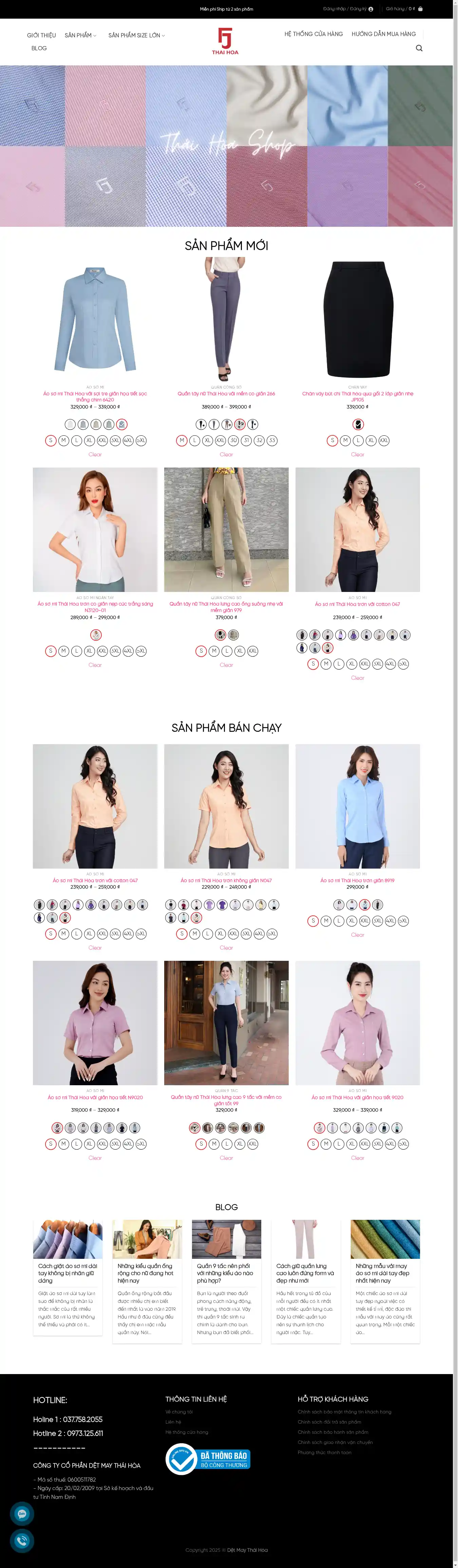Go to the BLOG page
The width and height of the screenshot is (458, 1568).
pyautogui.click(x=39, y=48)
